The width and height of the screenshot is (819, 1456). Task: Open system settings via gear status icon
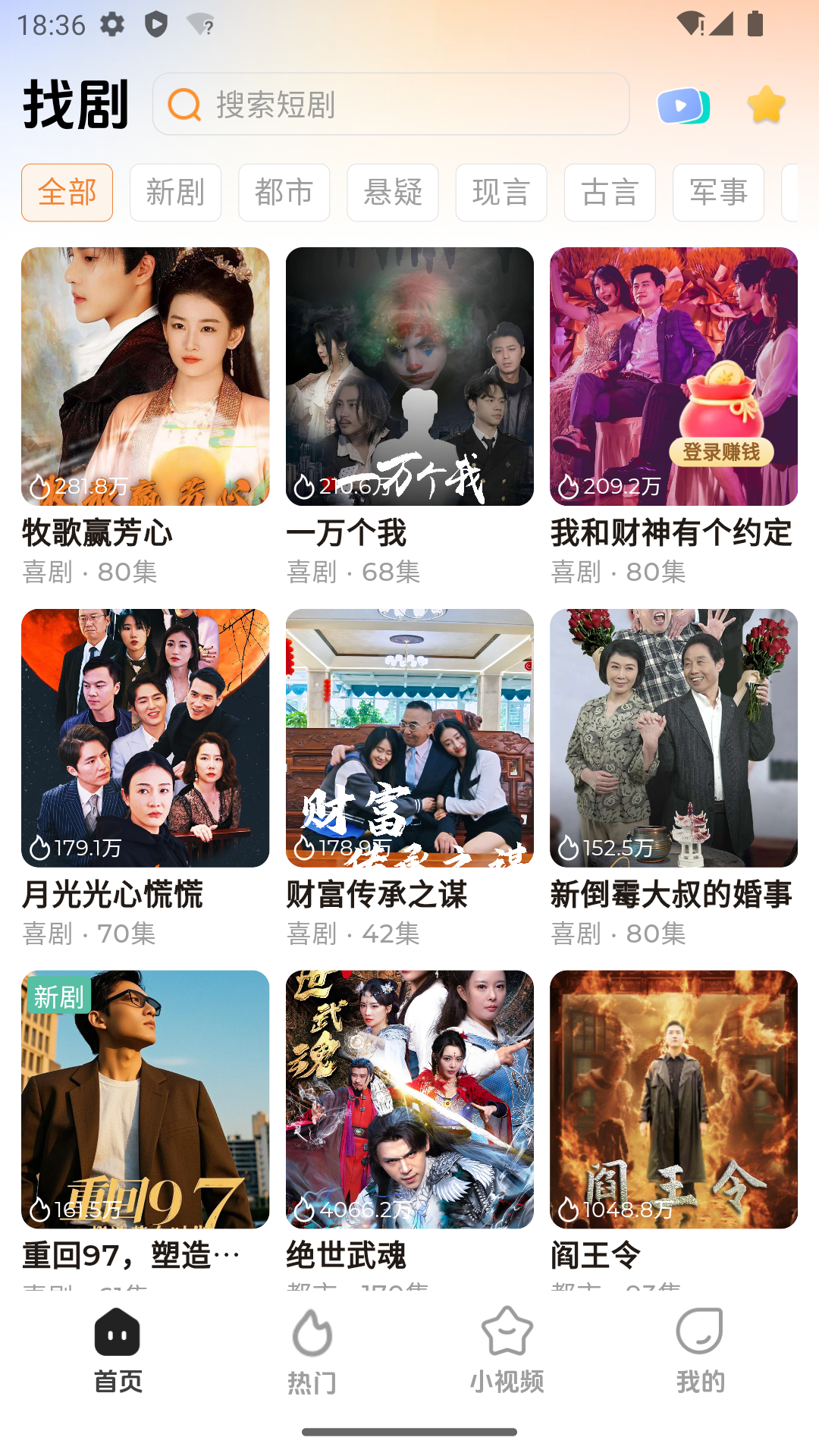click(112, 25)
